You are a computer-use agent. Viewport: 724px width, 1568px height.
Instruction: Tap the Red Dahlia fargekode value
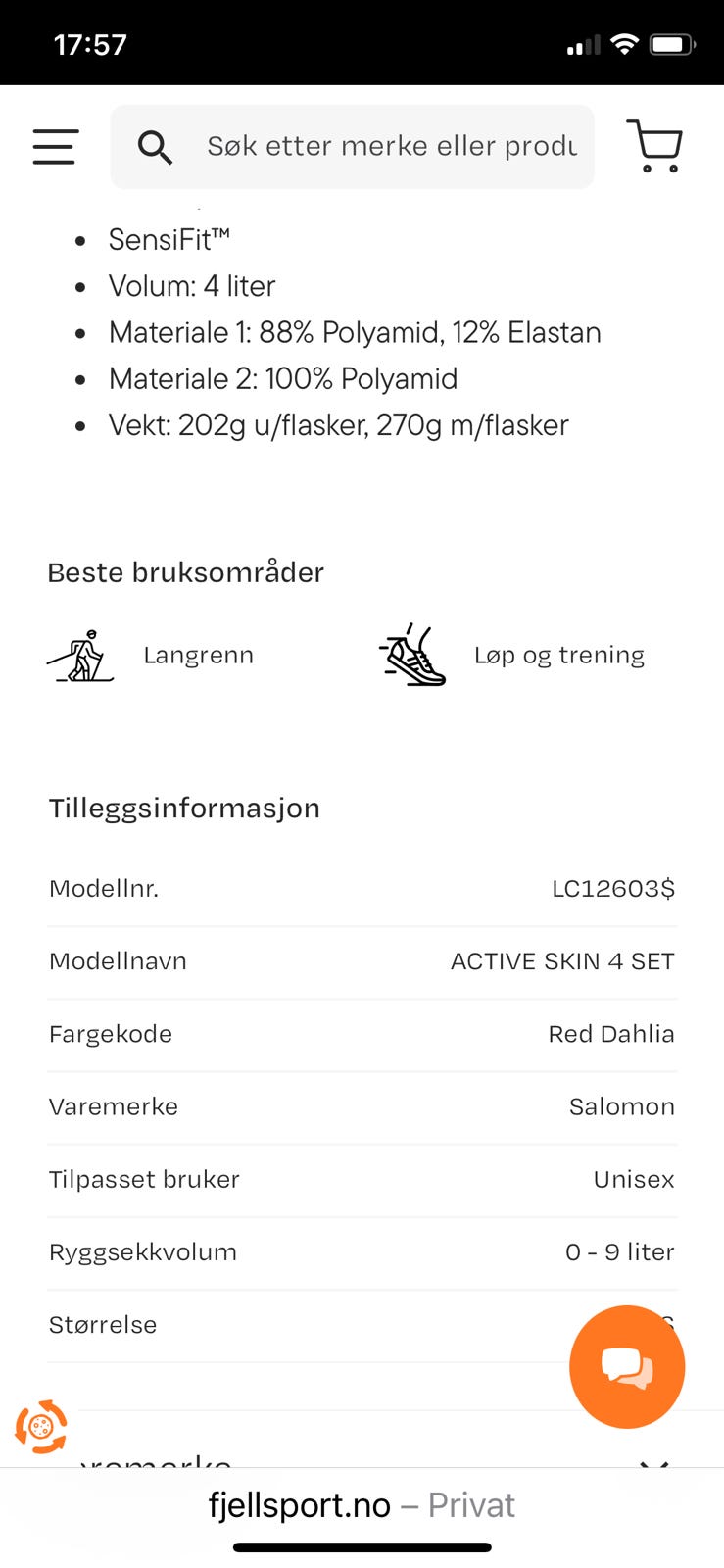point(610,1033)
